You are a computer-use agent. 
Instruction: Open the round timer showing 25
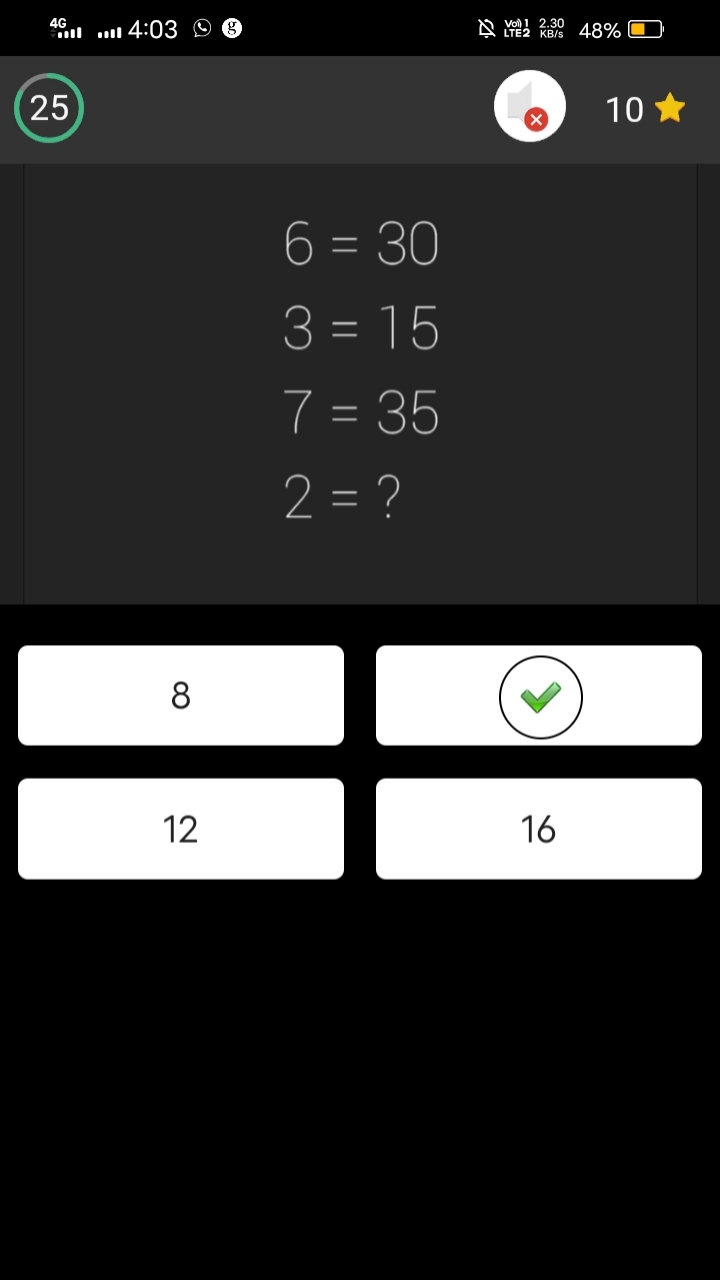(x=48, y=106)
